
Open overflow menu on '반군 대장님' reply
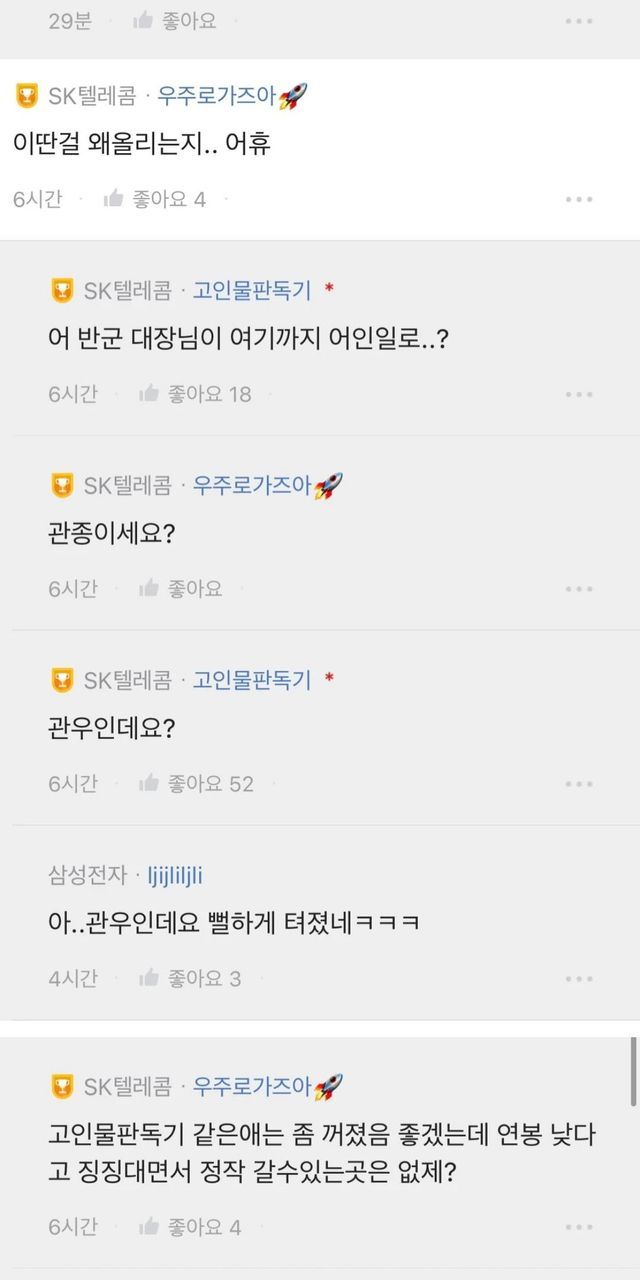pos(579,394)
